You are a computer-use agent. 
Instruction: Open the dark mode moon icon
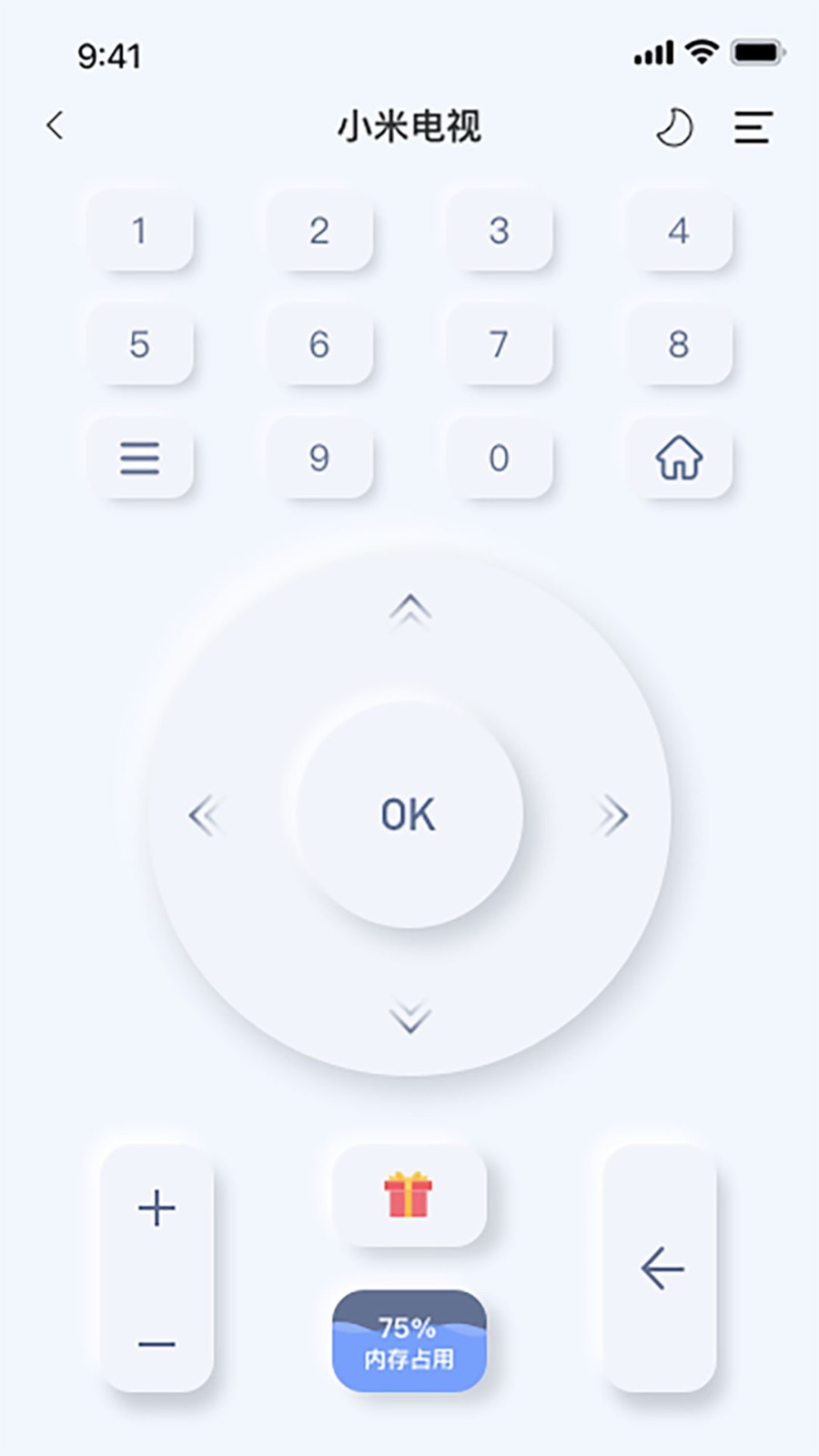673,126
